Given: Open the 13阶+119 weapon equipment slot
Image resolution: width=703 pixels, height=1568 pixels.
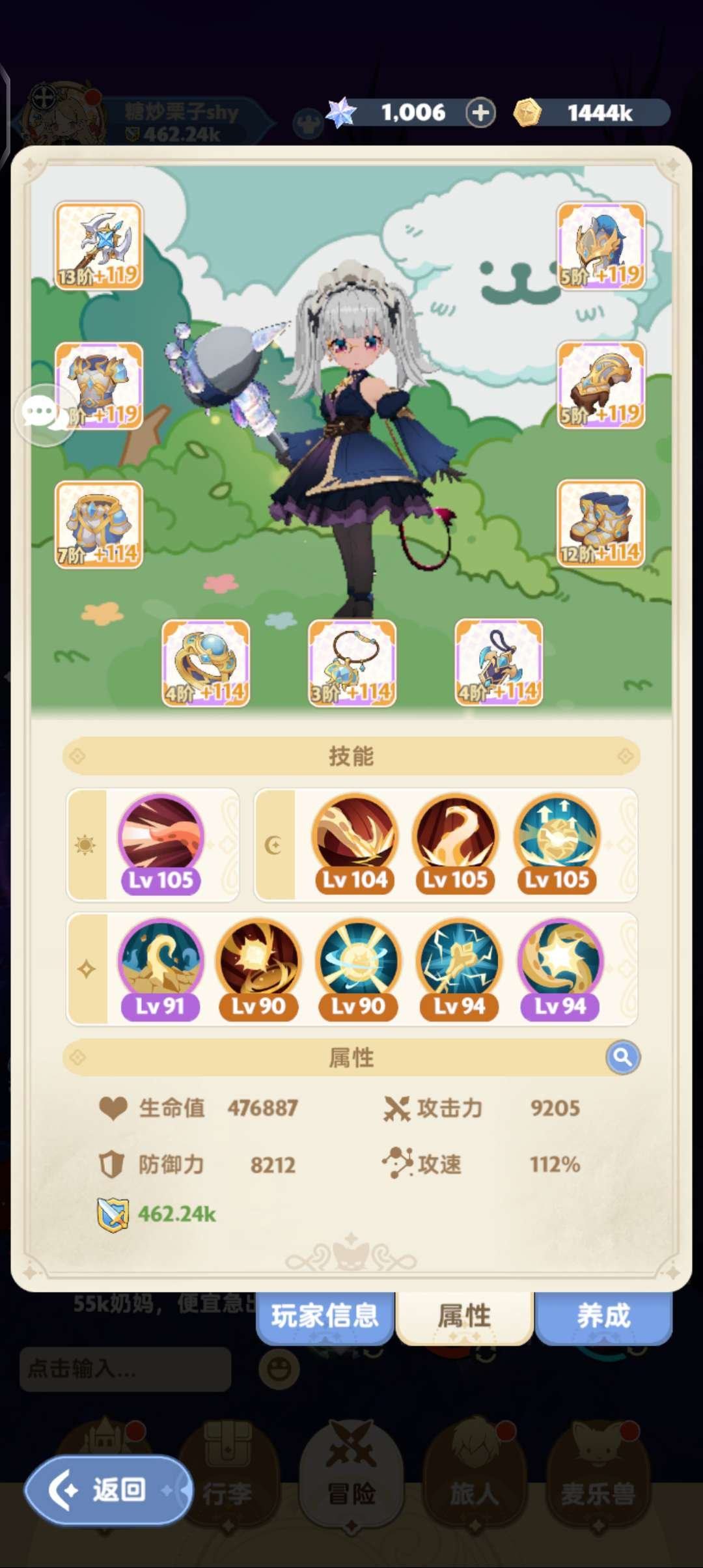Looking at the screenshot, I should [99, 244].
